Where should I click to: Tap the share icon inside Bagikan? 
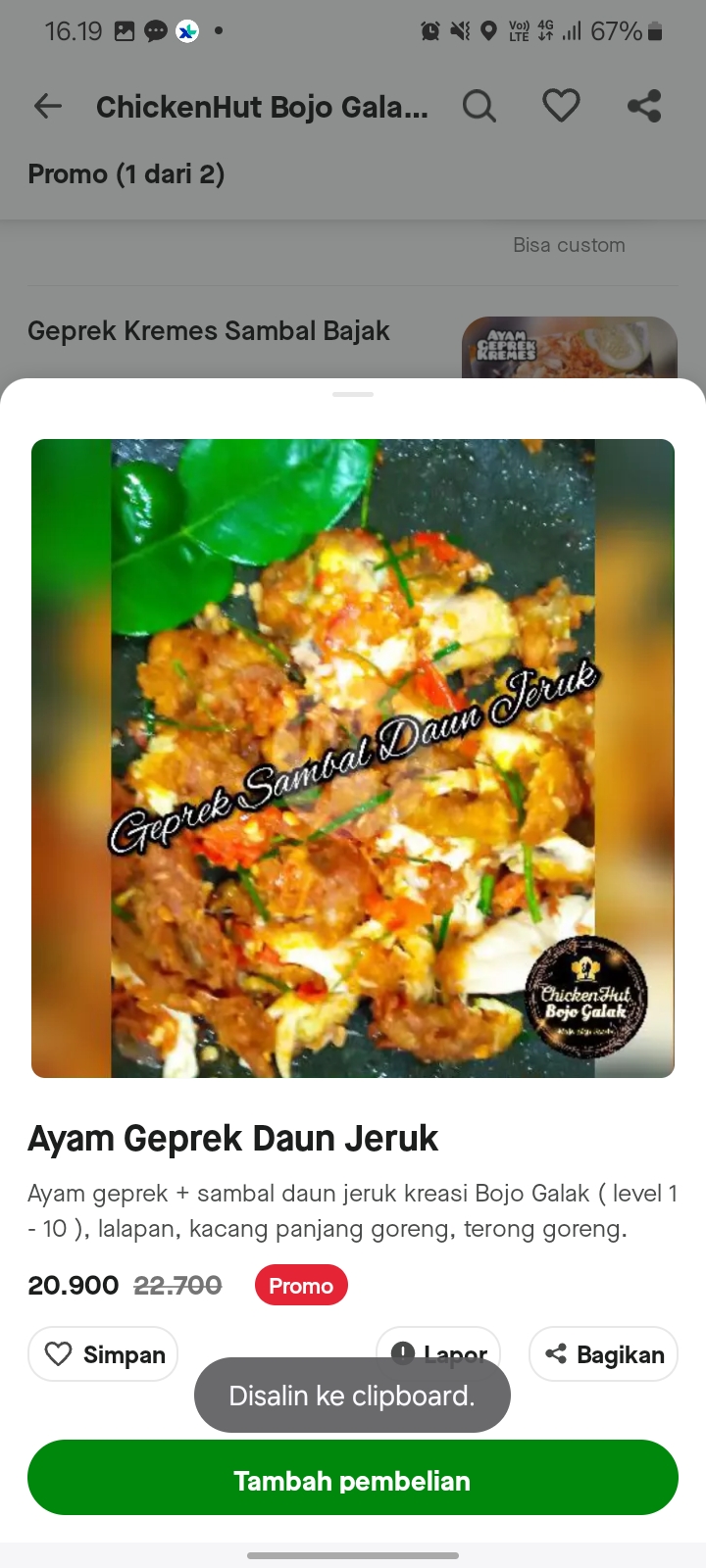coord(556,1353)
